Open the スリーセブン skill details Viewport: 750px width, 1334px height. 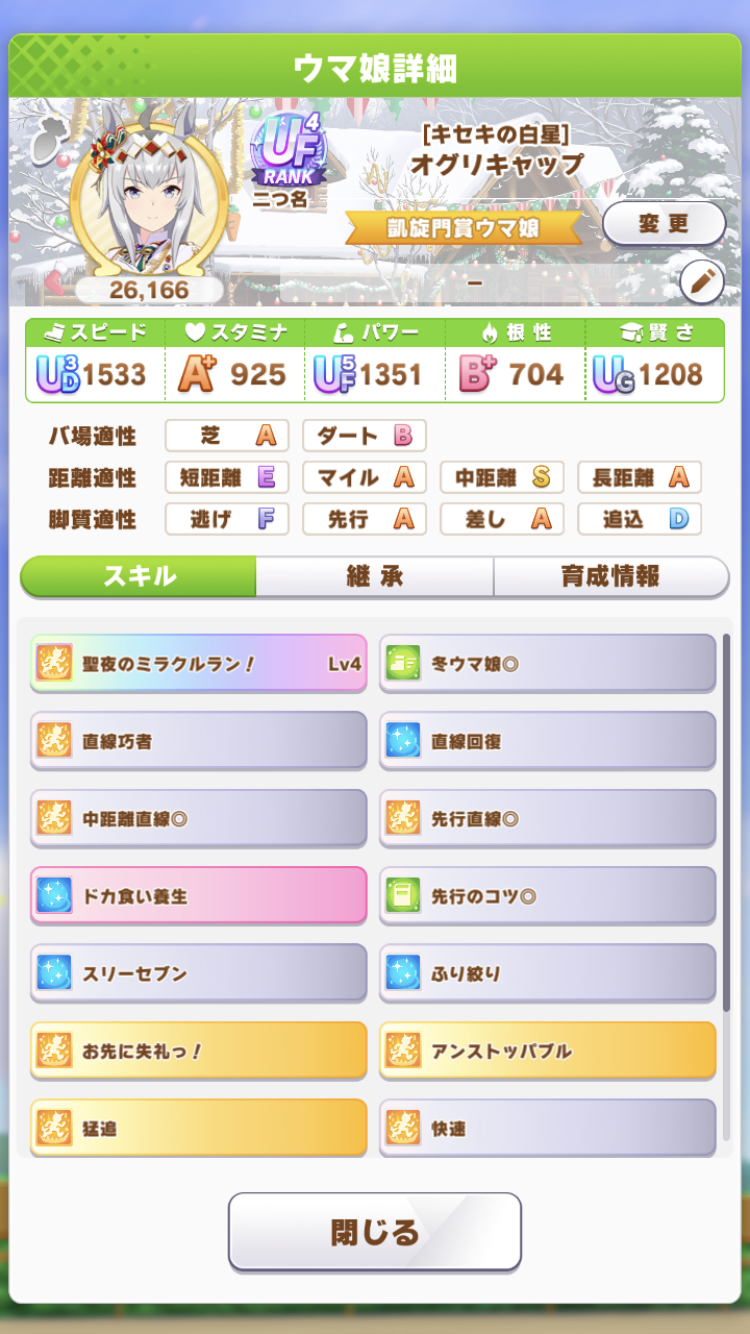point(199,973)
